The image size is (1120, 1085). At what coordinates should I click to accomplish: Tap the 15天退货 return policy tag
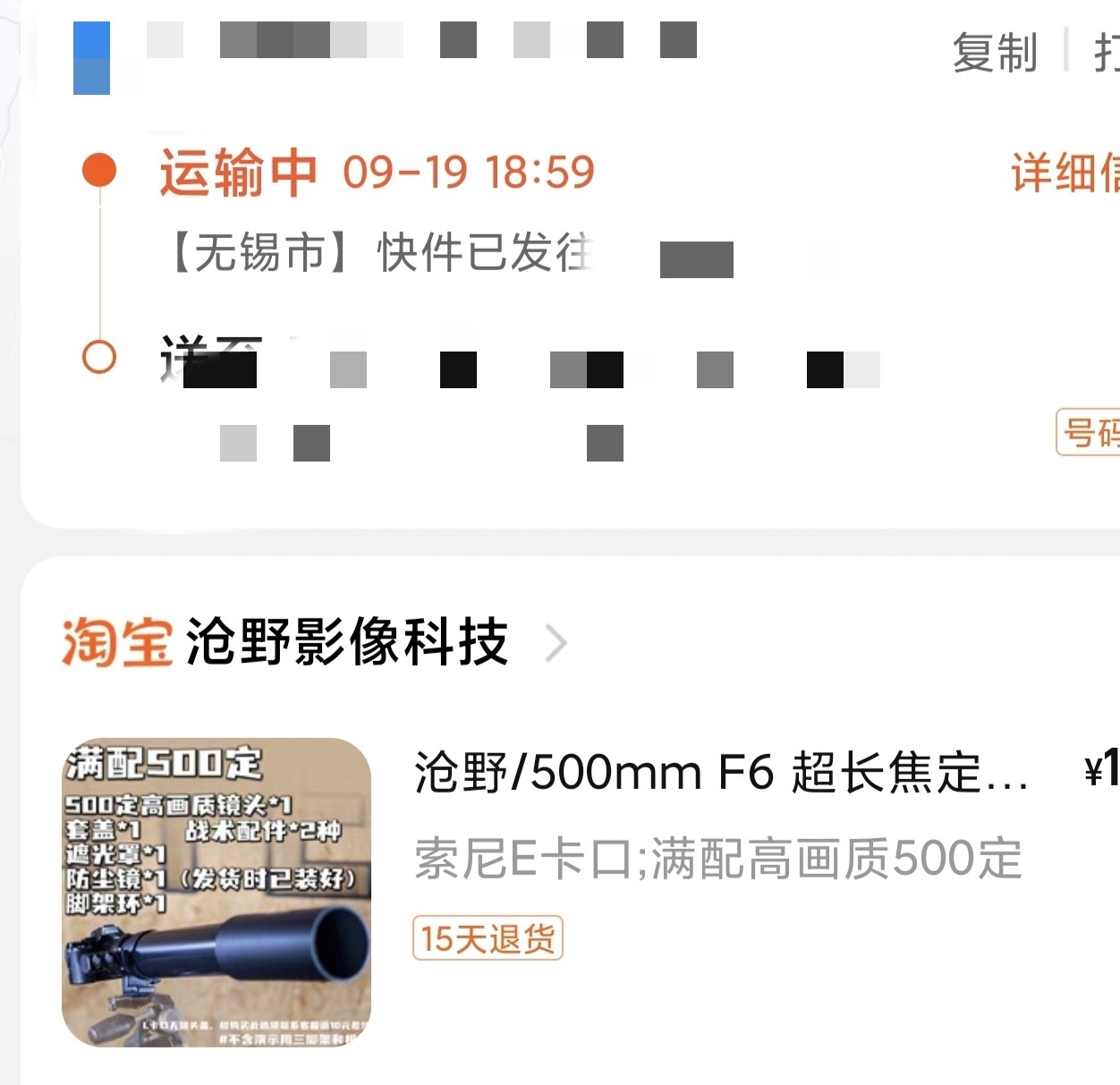(488, 938)
